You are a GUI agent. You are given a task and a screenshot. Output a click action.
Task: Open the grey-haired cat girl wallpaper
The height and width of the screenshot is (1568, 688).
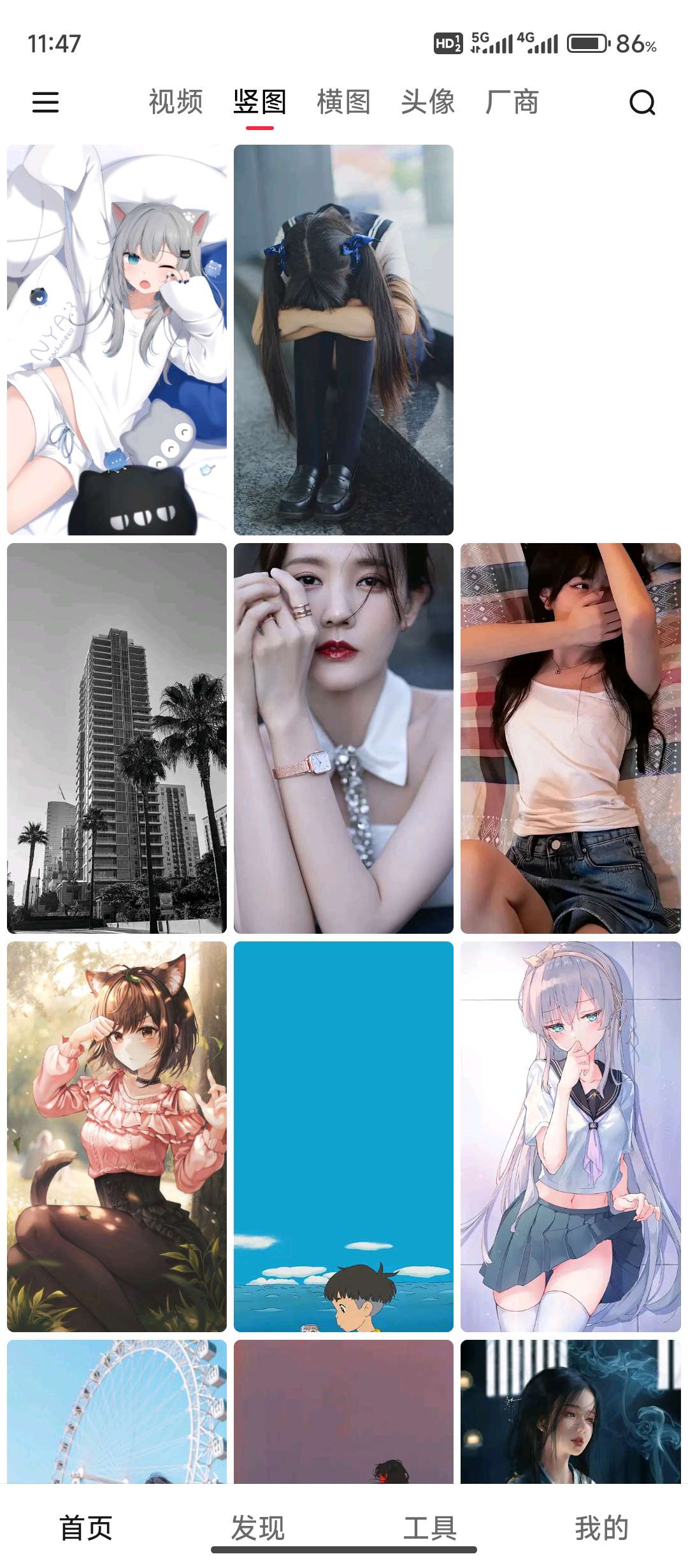click(x=117, y=340)
